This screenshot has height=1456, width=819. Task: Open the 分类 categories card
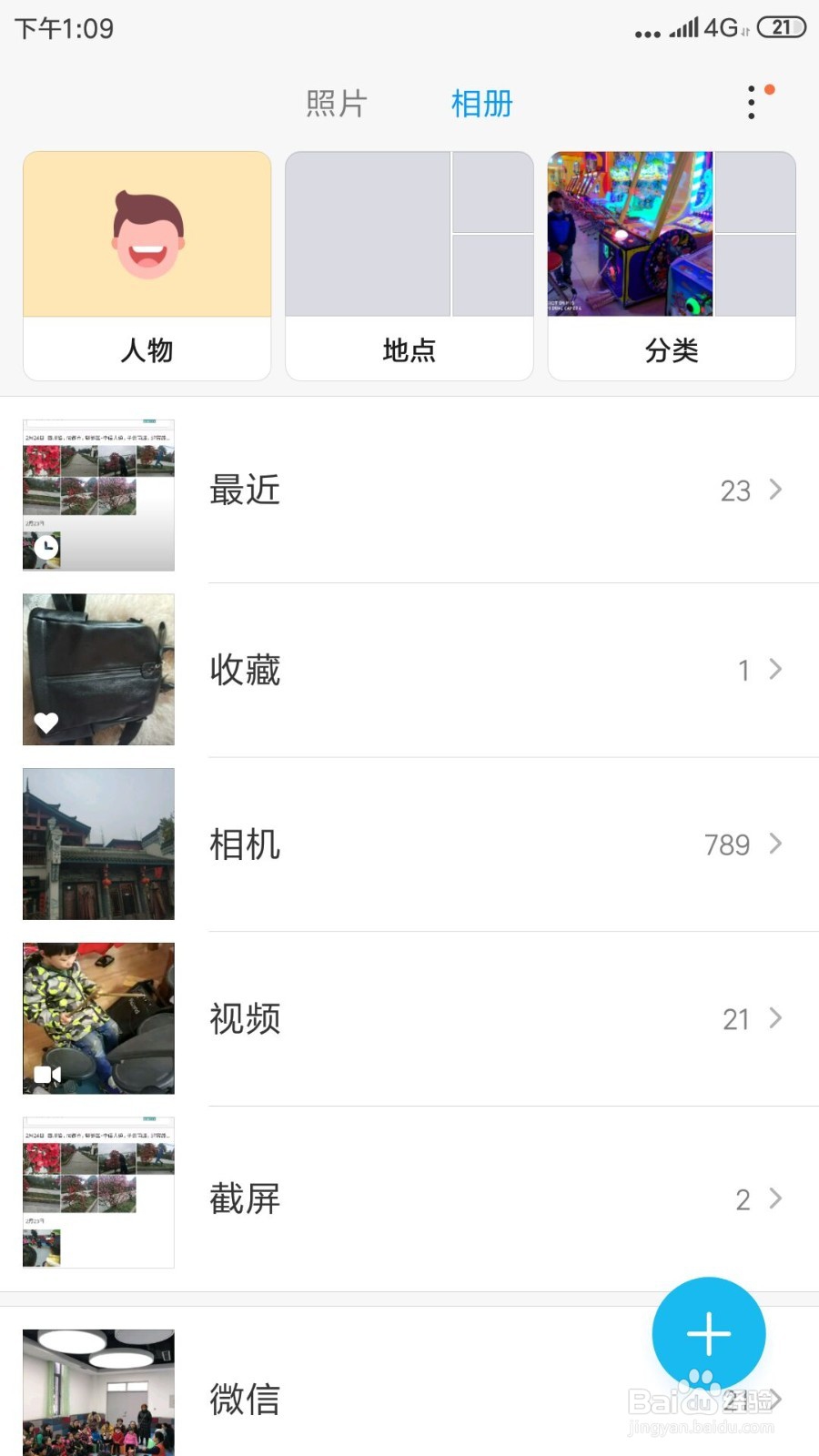[672, 266]
